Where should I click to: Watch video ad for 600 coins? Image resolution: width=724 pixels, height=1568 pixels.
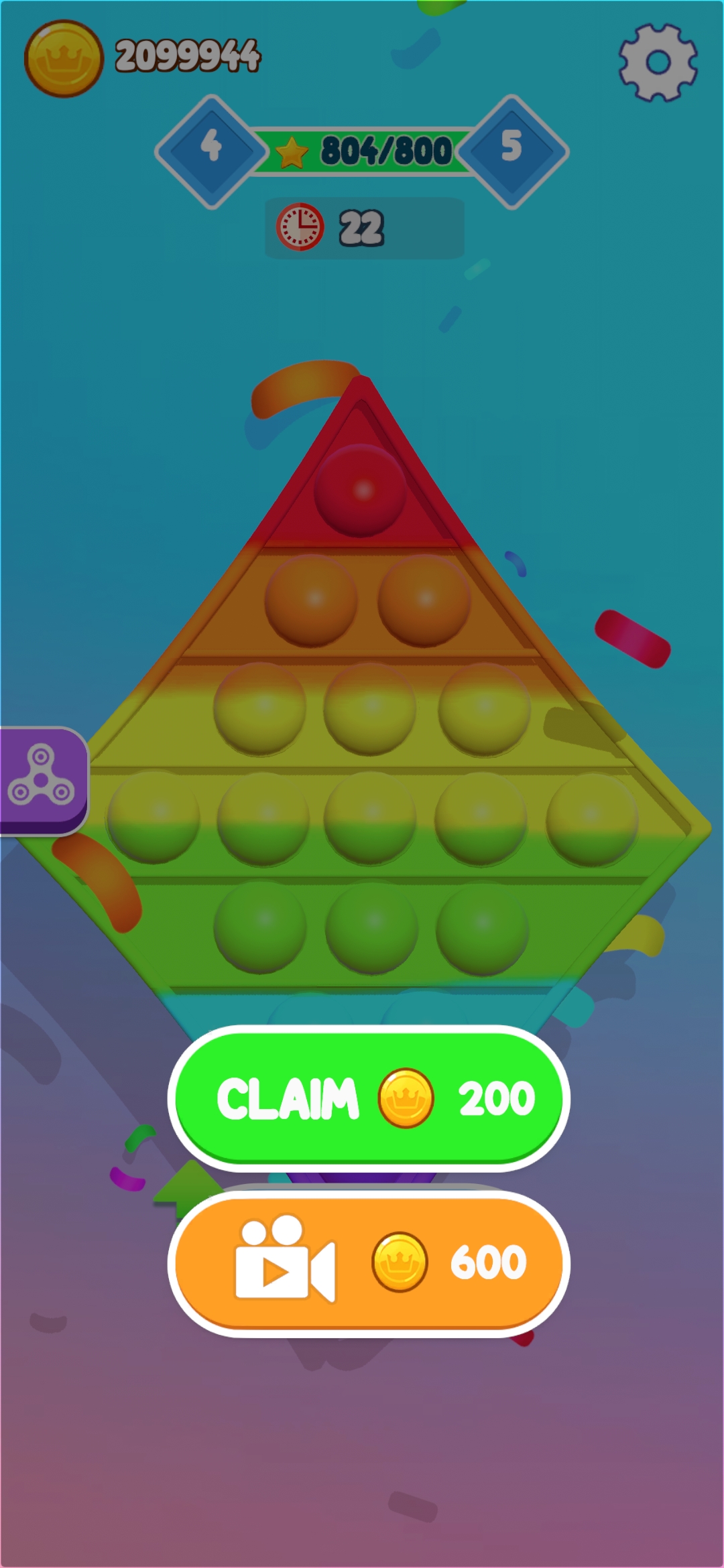point(369,1263)
